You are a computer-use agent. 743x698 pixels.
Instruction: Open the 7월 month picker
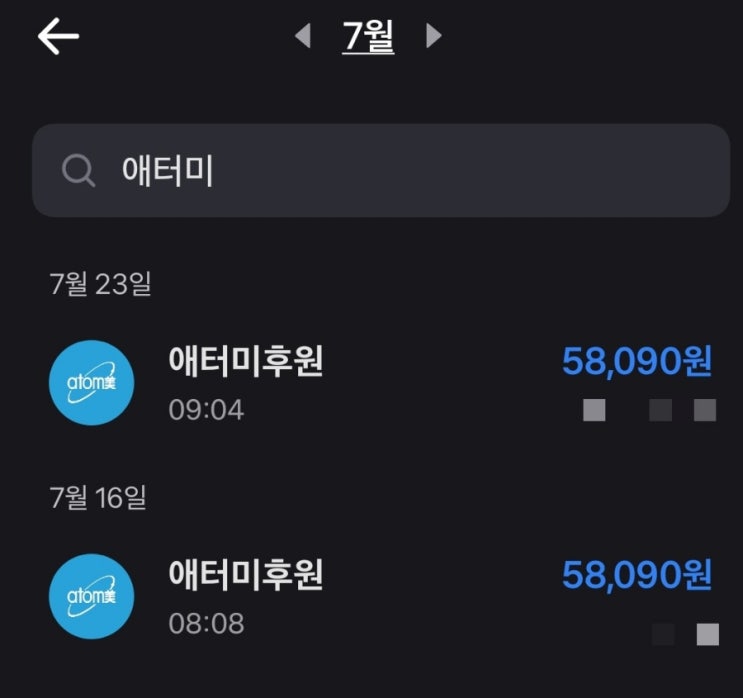368,36
